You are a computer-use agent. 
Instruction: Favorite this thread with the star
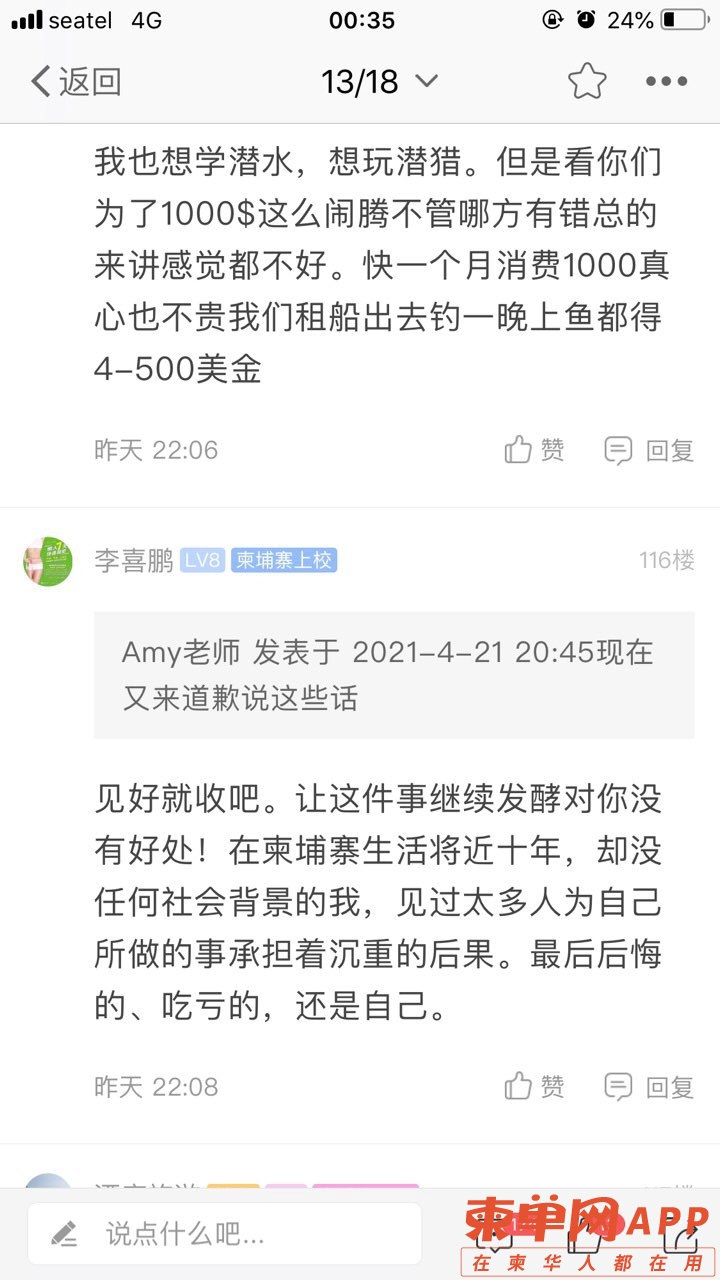[x=587, y=82]
